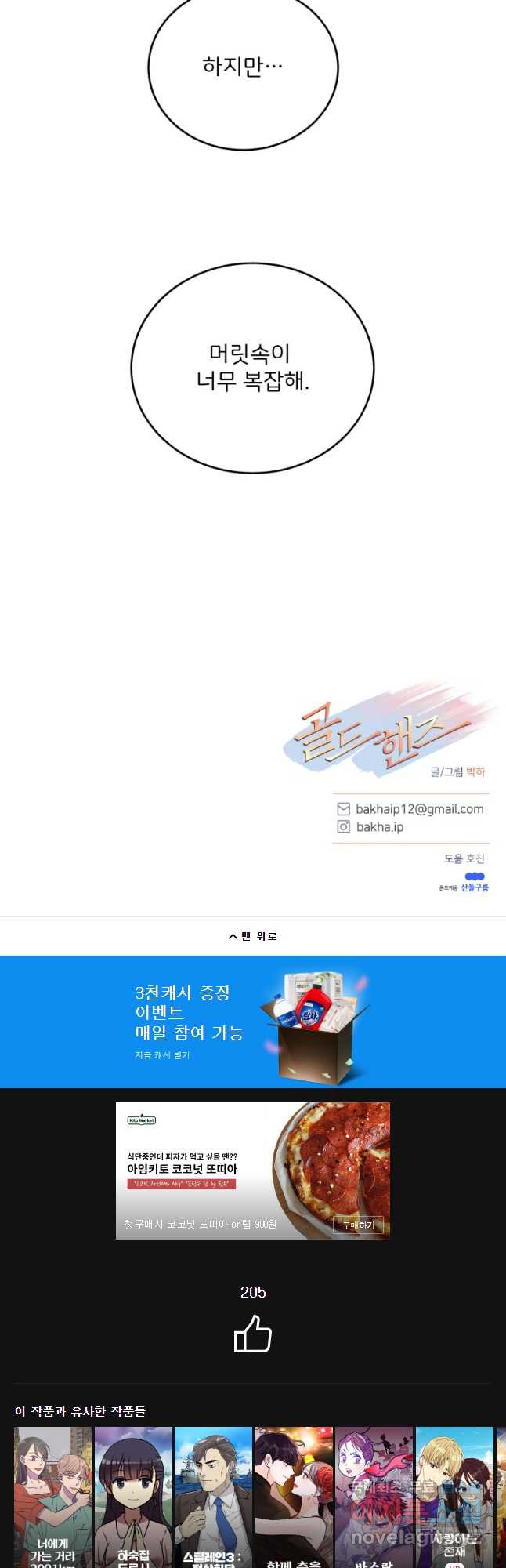Tap the 맨 위로 back-to-top button
This screenshot has width=506, height=1568.
[x=252, y=936]
